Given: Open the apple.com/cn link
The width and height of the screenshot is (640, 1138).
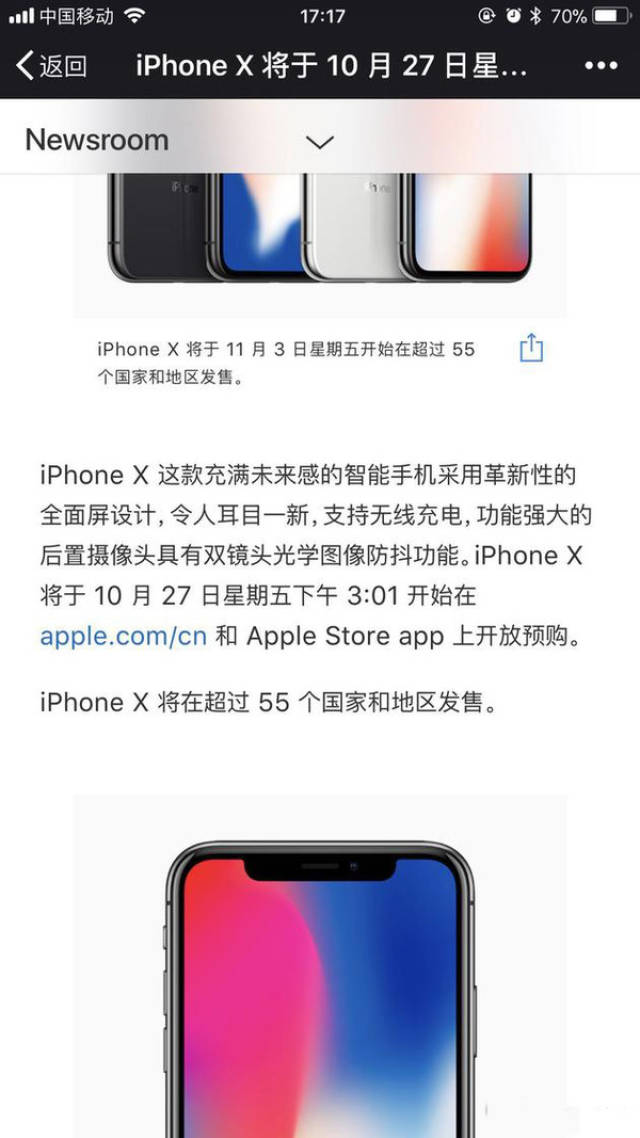Looking at the screenshot, I should pyautogui.click(x=123, y=636).
